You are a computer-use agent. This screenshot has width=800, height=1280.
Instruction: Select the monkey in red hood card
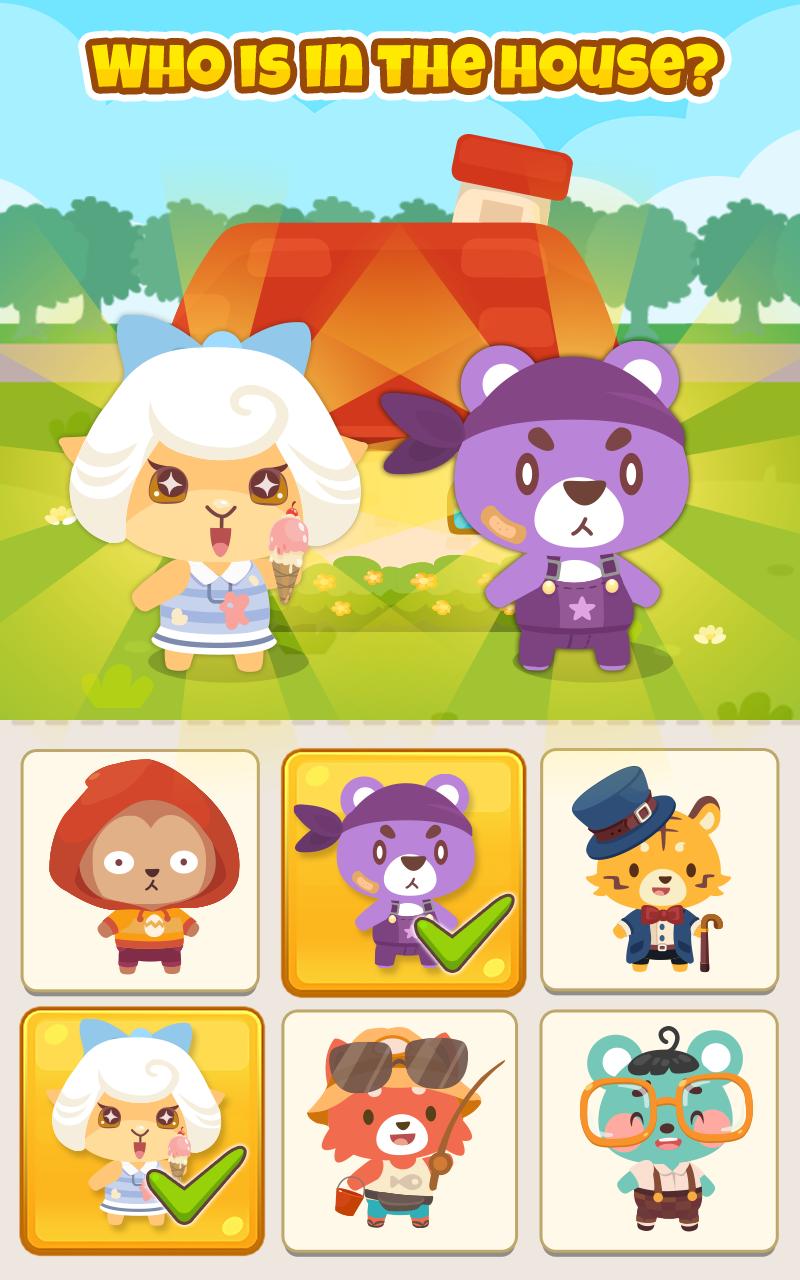click(x=140, y=869)
